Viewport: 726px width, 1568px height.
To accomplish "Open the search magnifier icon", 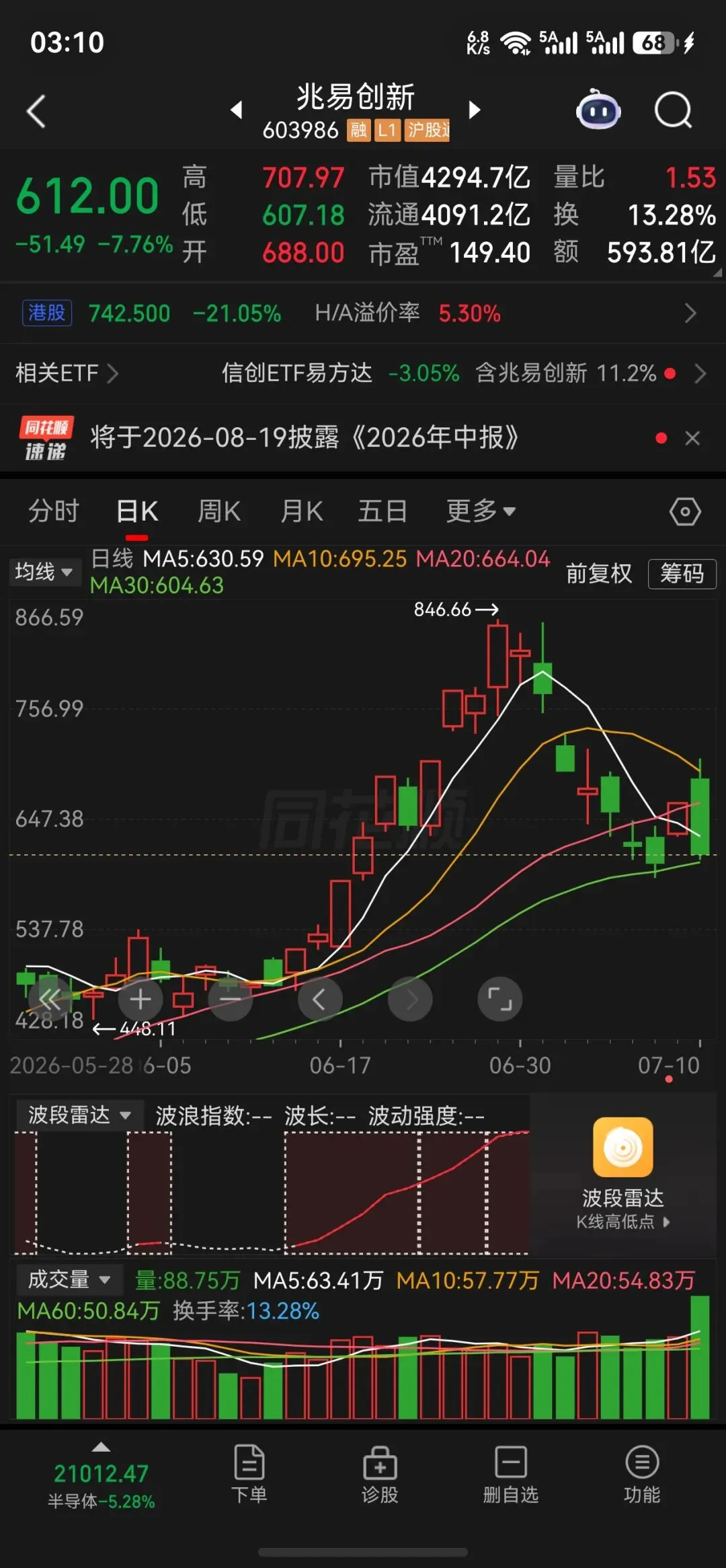I will point(673,110).
